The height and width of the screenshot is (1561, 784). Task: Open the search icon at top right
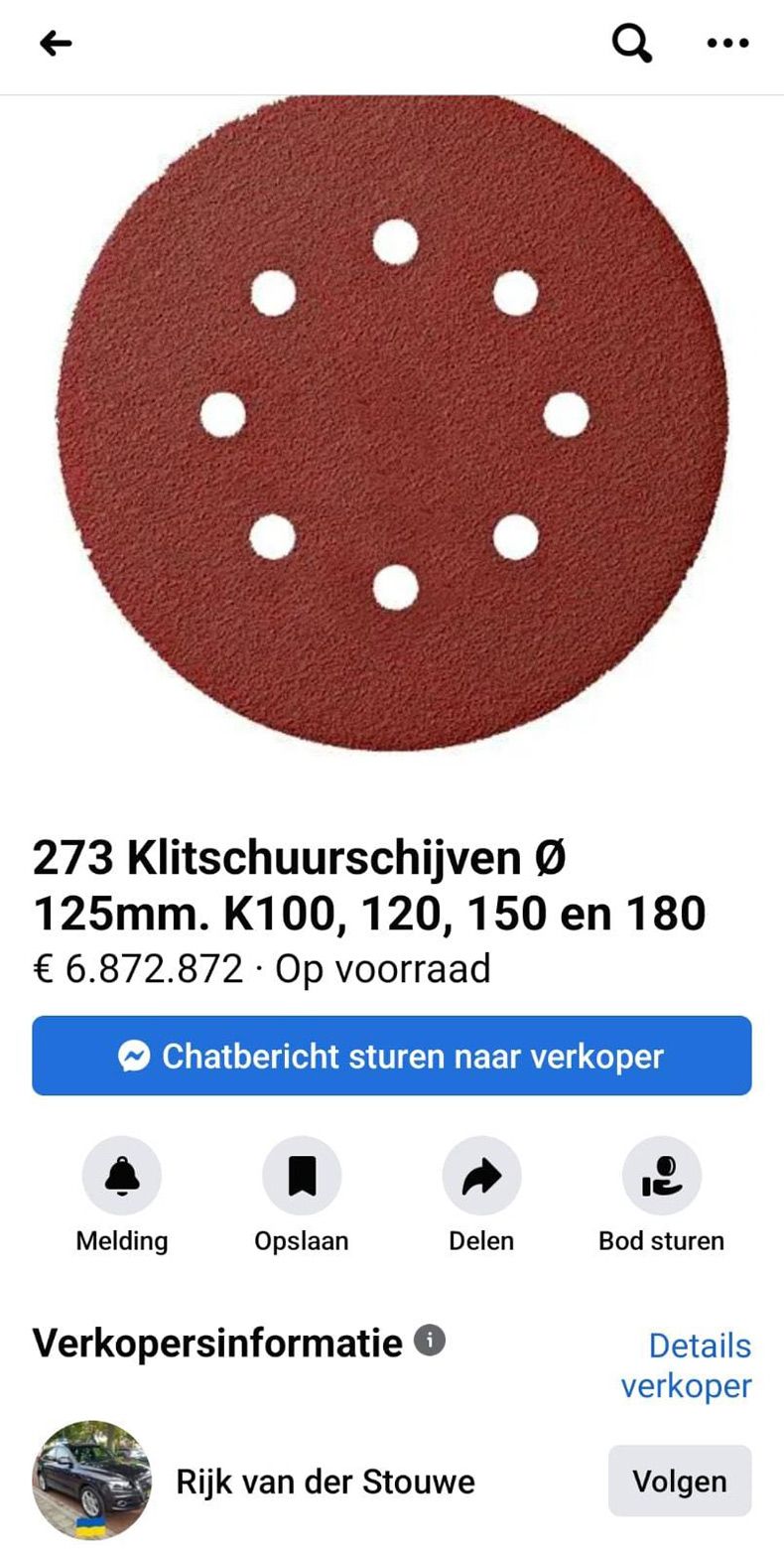click(630, 44)
